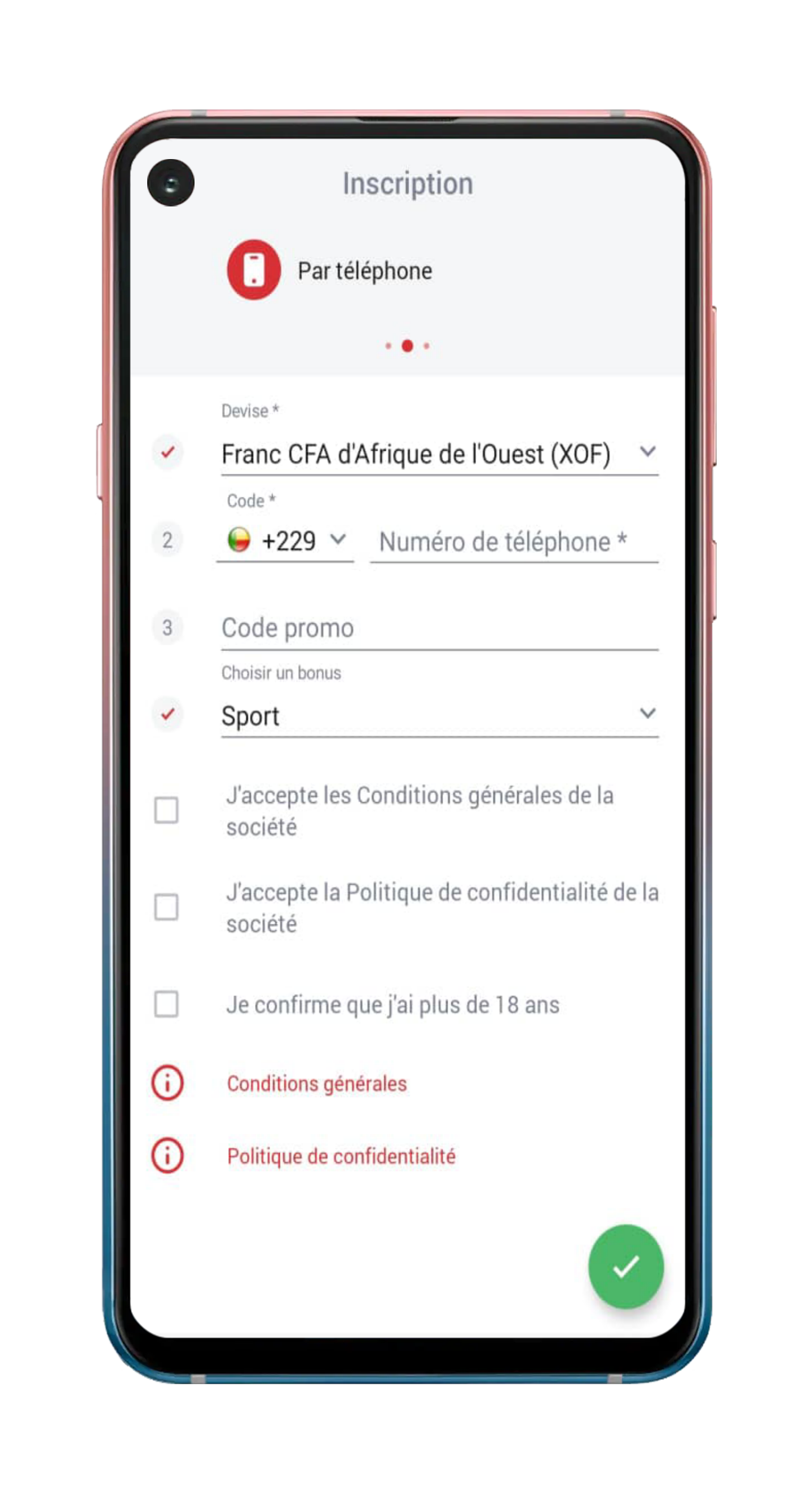Enter a Code promo in the field
The image size is (812, 1493).
coord(439,628)
